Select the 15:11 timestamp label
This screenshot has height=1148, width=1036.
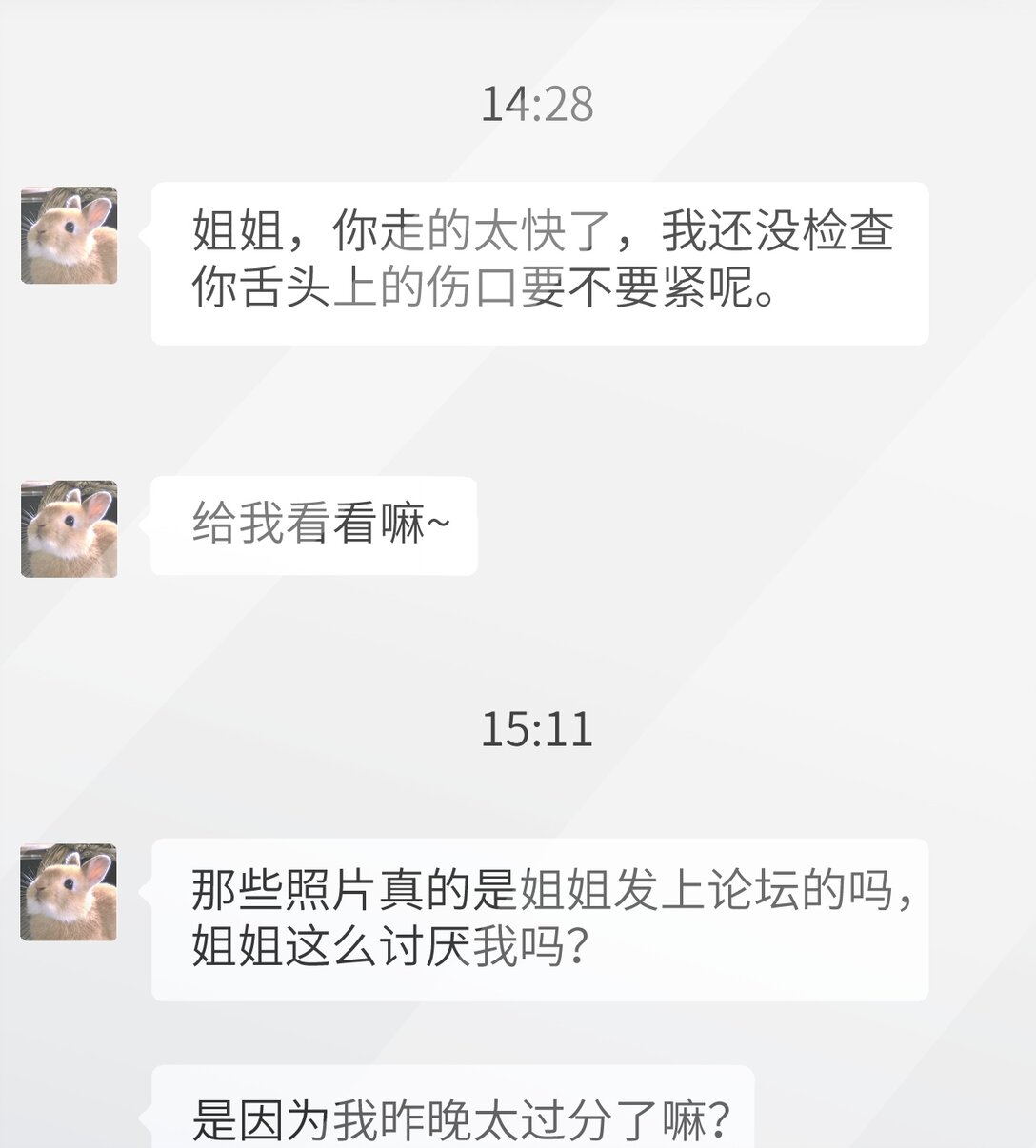pos(538,730)
